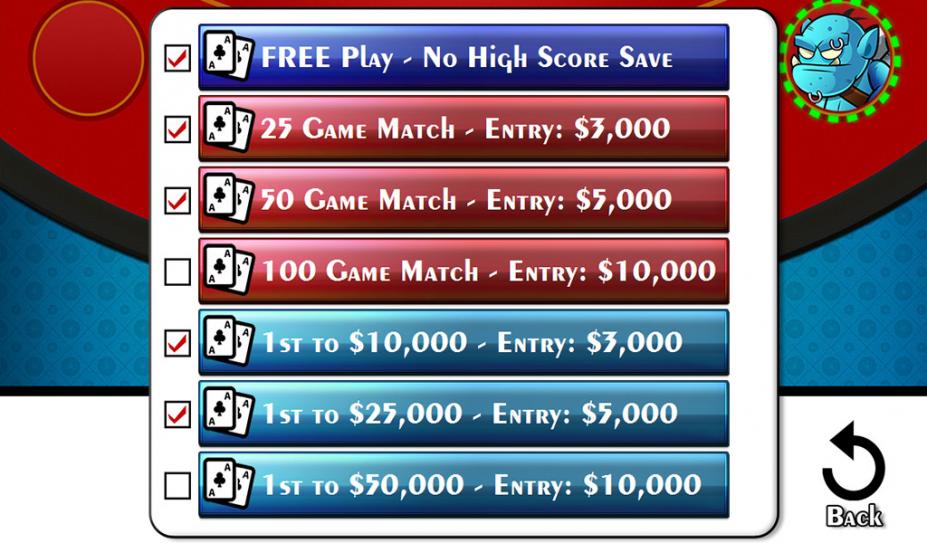Pick 1st to $10,000 game mode
The image size is (927, 543).
(463, 343)
